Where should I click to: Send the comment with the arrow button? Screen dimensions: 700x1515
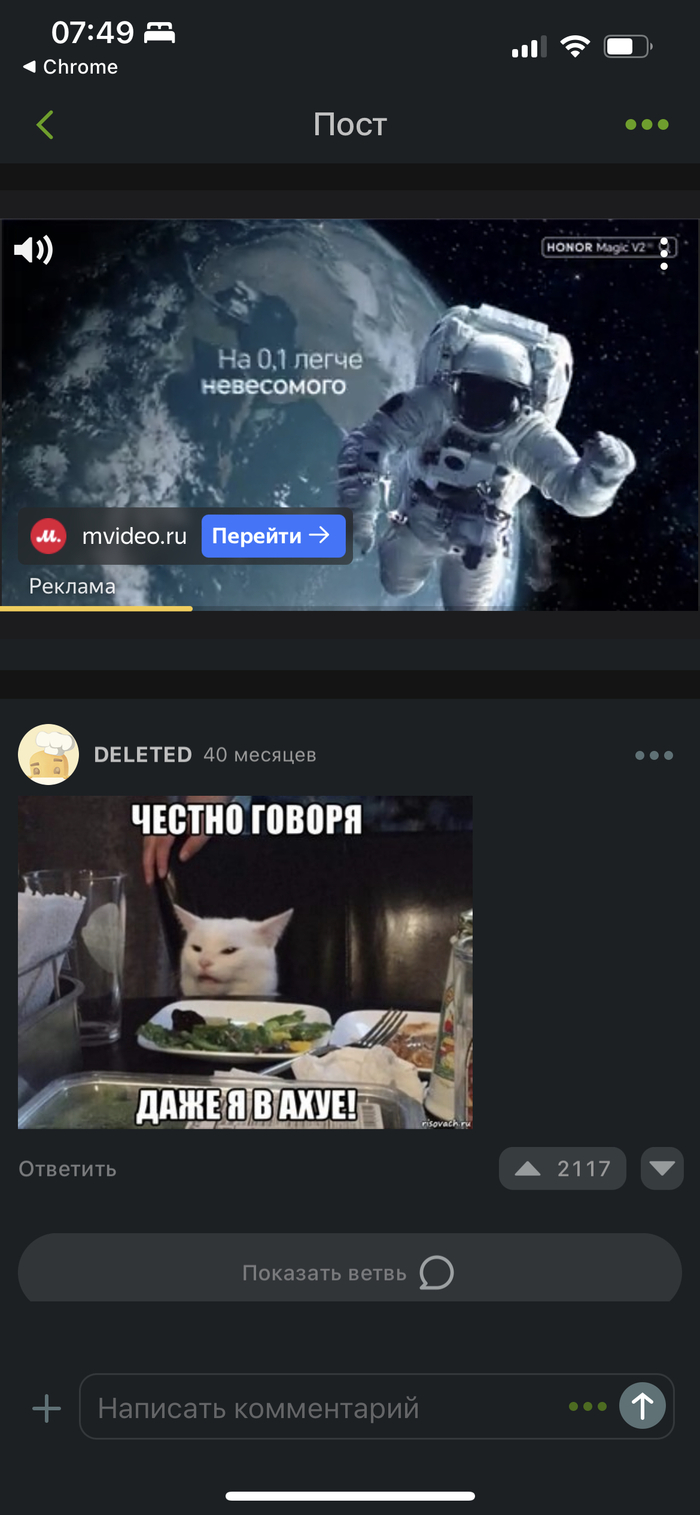(x=642, y=1407)
